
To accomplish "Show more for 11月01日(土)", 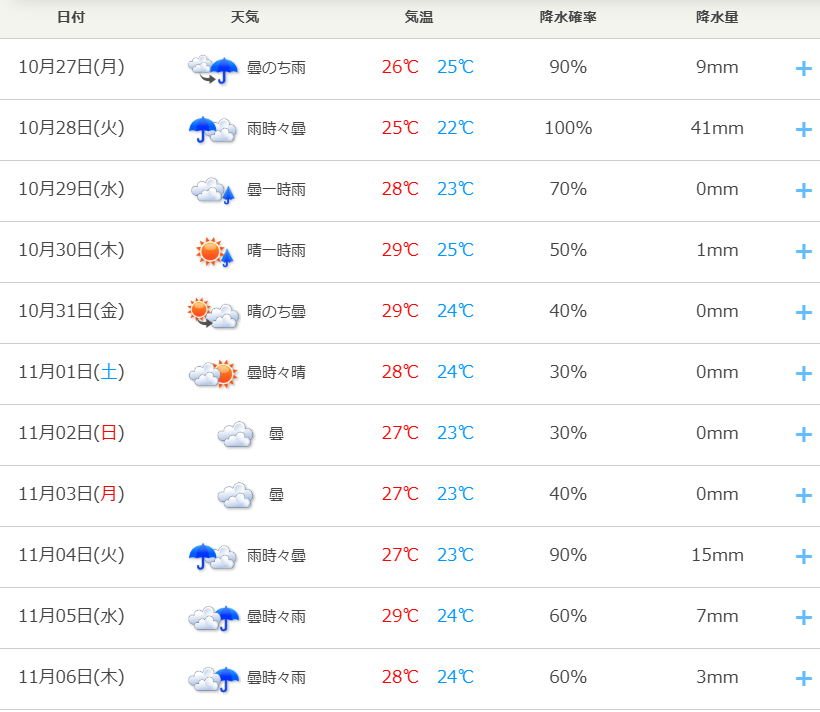I will [803, 373].
